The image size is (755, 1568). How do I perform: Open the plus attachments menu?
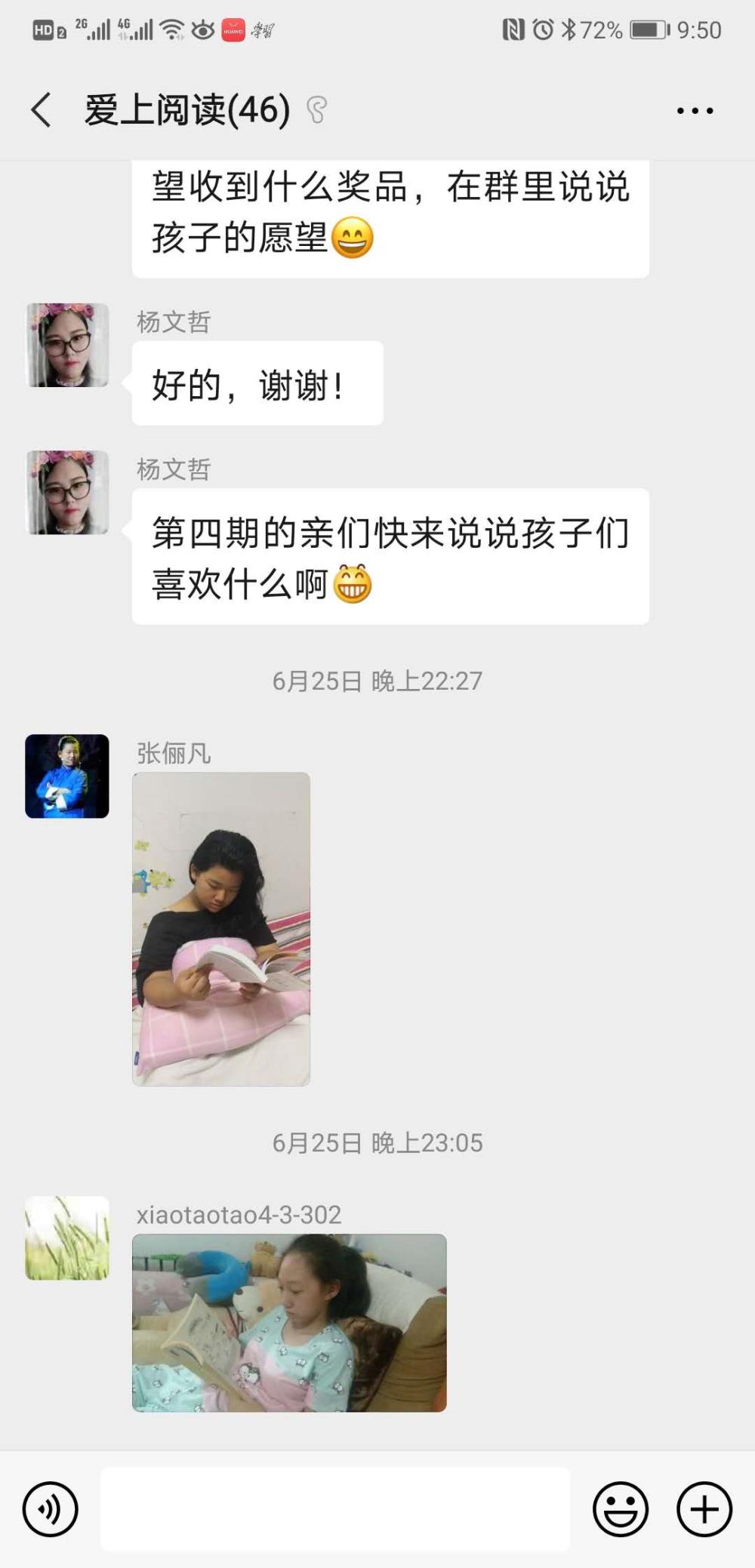click(x=704, y=1509)
